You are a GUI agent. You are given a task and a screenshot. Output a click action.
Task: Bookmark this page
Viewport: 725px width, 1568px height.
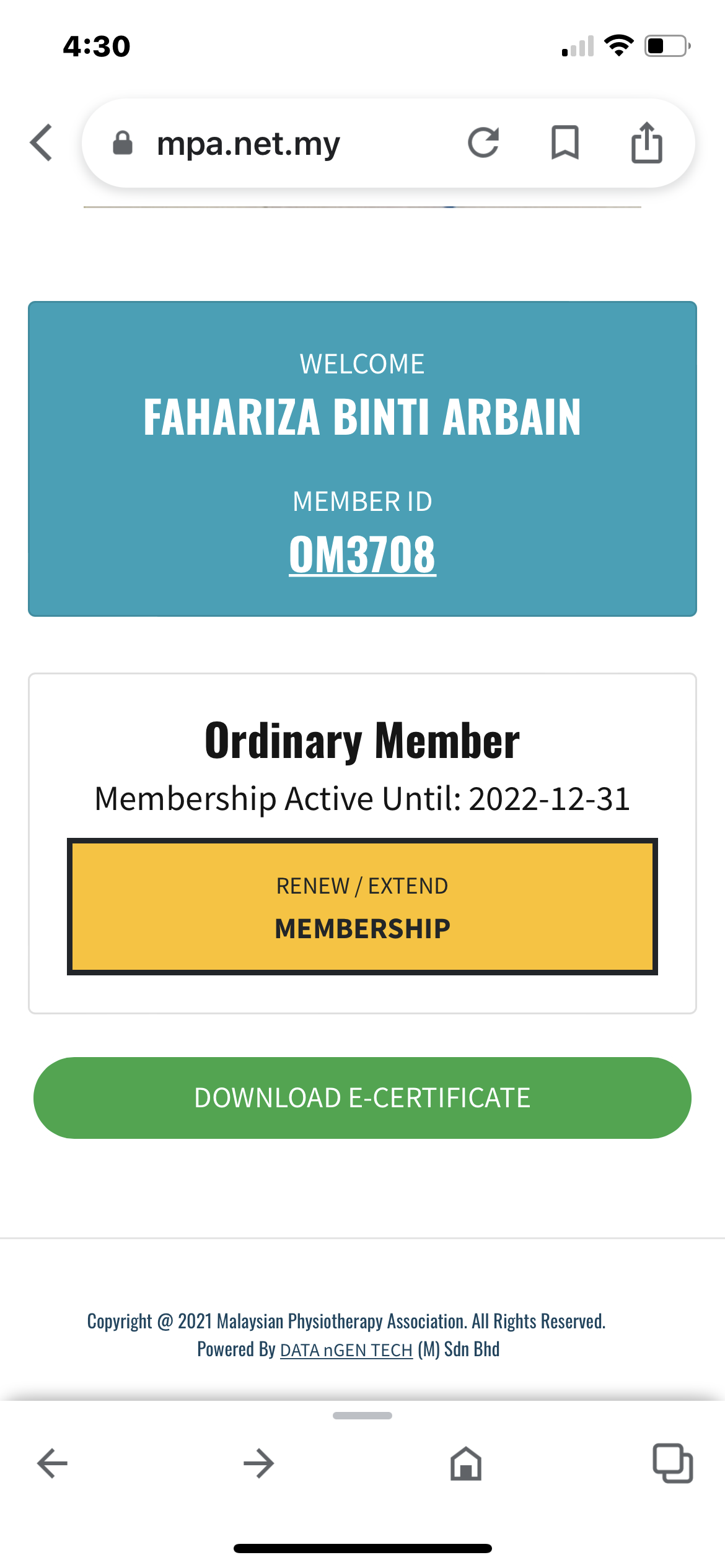click(x=565, y=143)
